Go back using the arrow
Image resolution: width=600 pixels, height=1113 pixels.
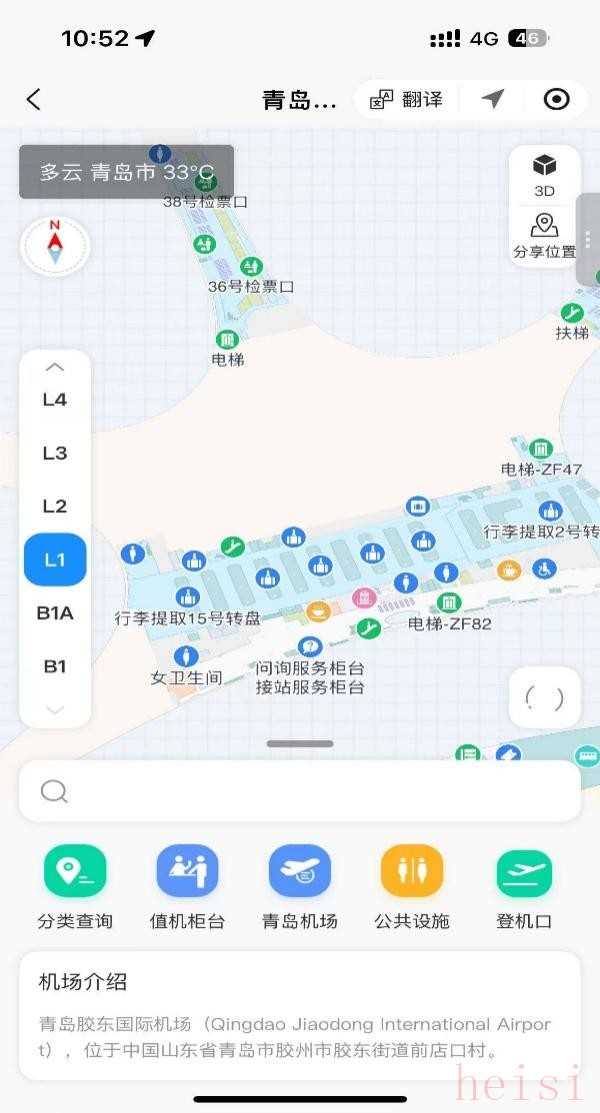pyautogui.click(x=33, y=99)
